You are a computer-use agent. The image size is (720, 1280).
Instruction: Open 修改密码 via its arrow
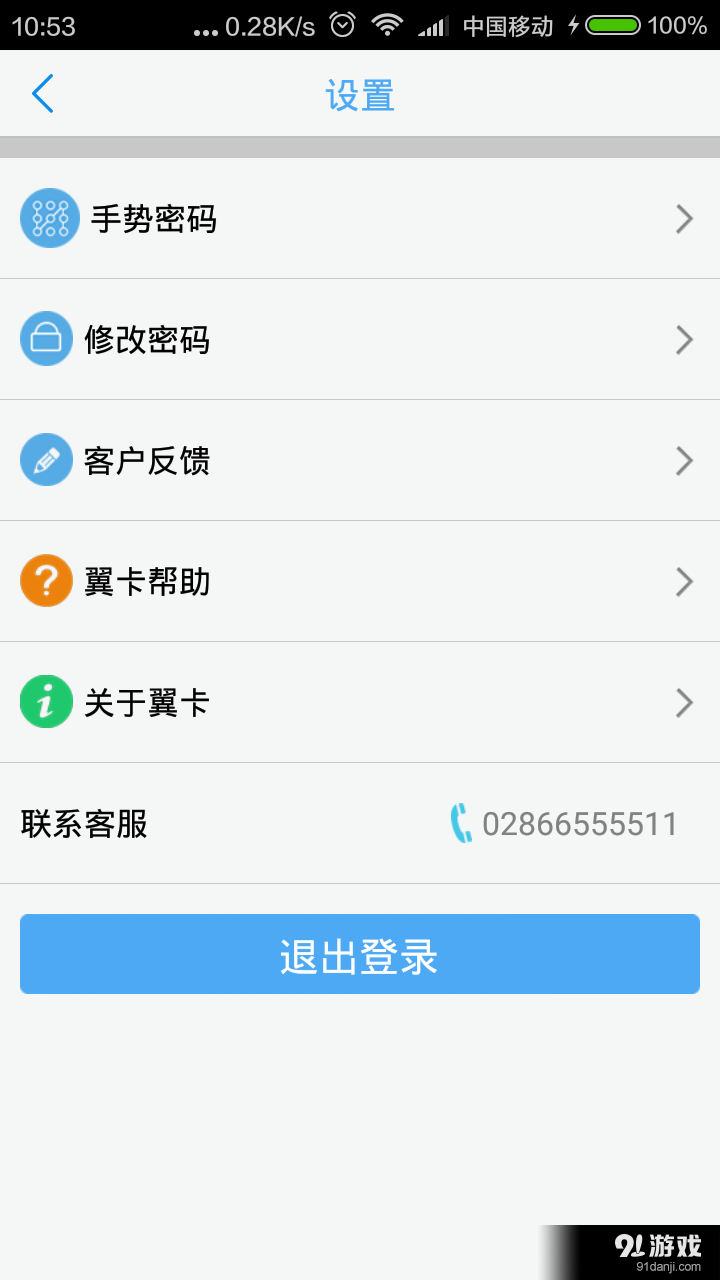coord(684,339)
